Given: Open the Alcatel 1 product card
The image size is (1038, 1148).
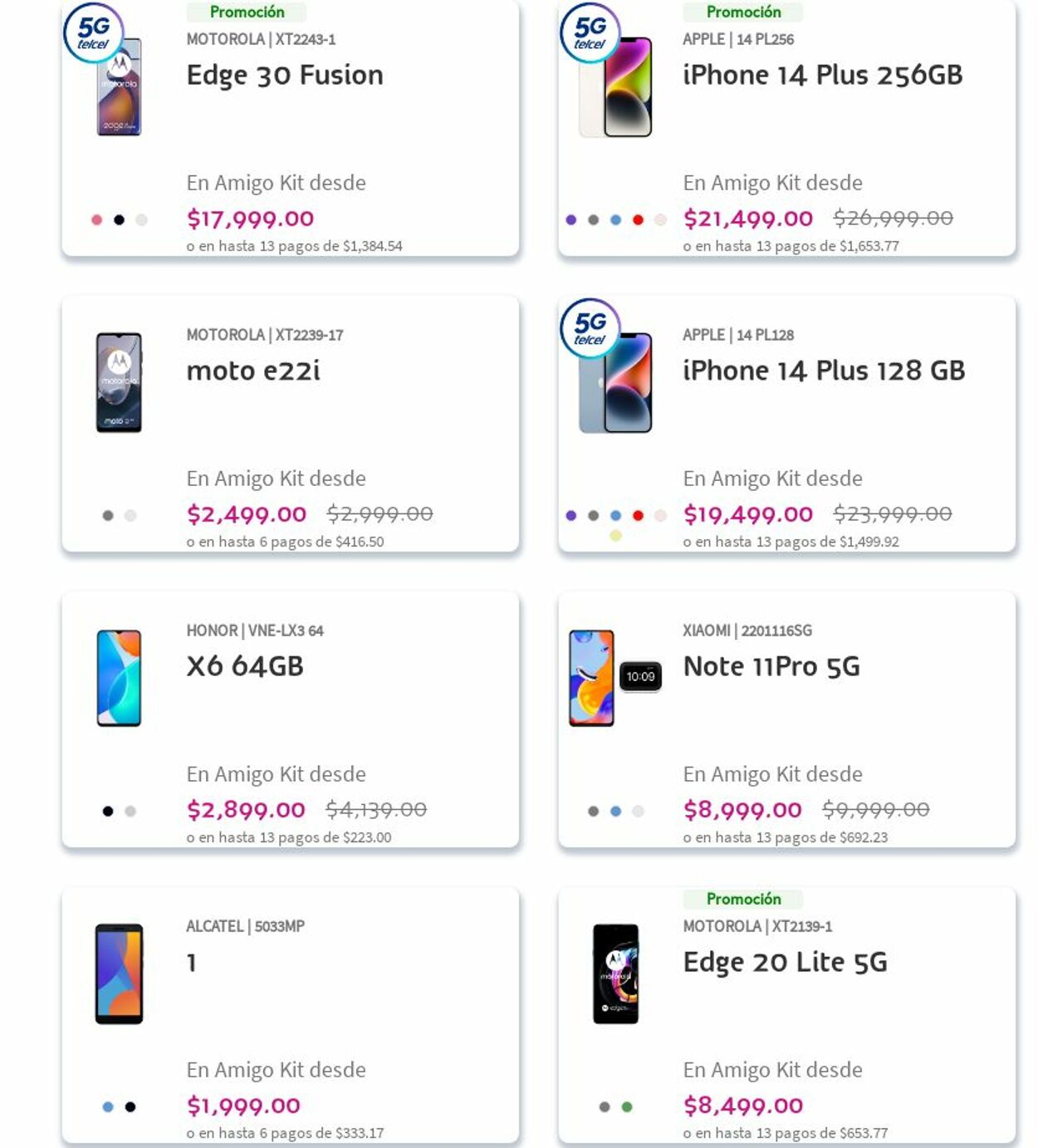Looking at the screenshot, I should (192, 963).
